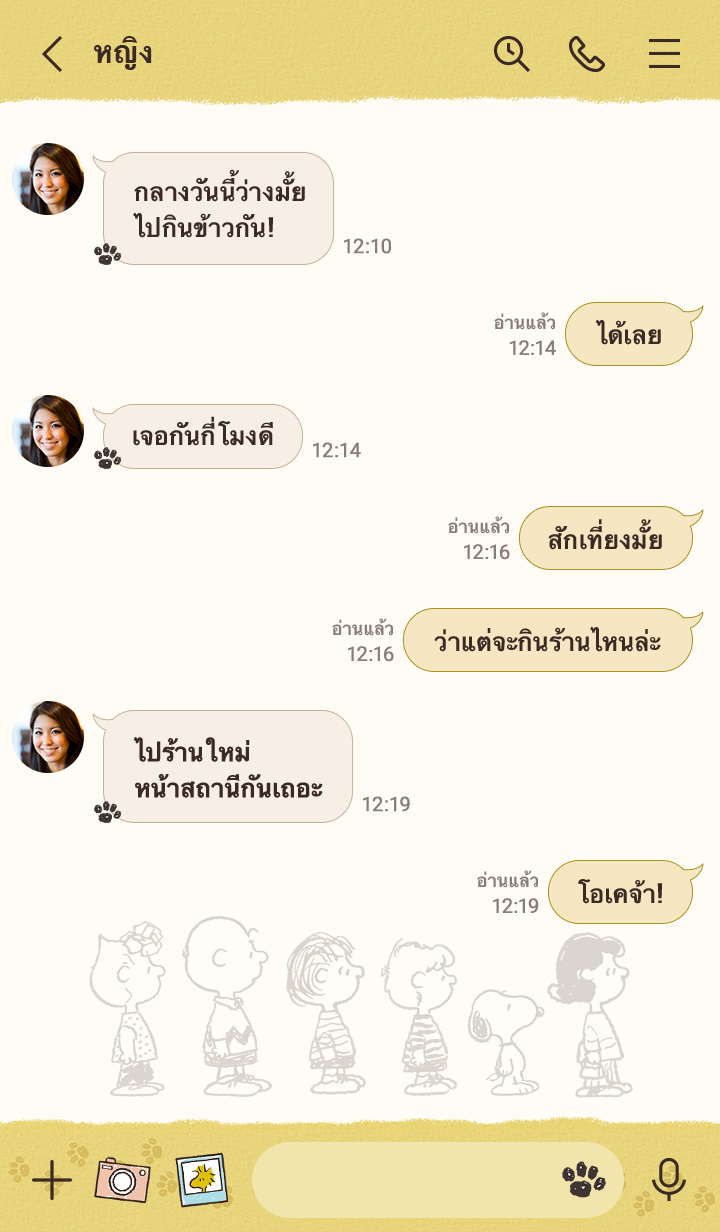The image size is (720, 1232).
Task: Start a voice call with หญิง
Action: (587, 54)
